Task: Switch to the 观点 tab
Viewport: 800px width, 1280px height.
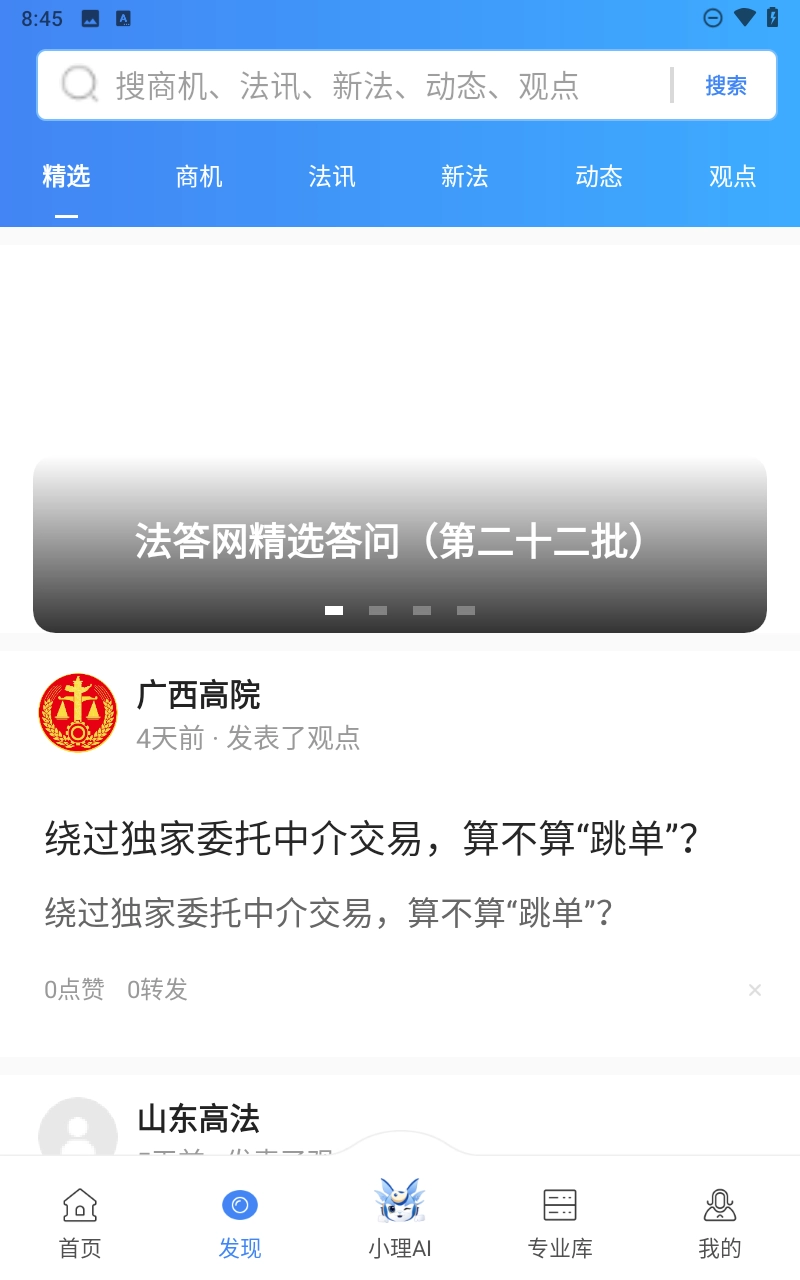Action: [732, 177]
